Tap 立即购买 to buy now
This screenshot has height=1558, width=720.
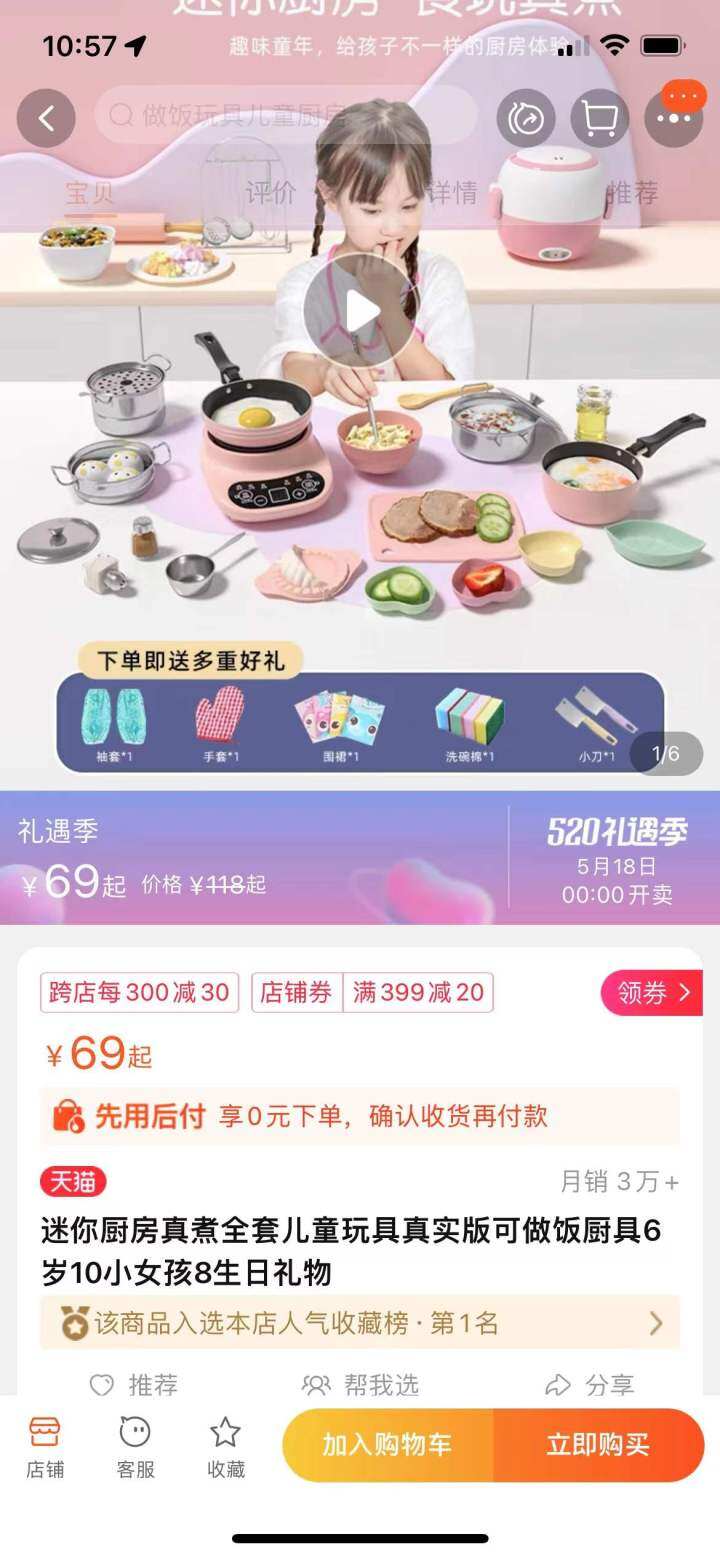tap(598, 1445)
